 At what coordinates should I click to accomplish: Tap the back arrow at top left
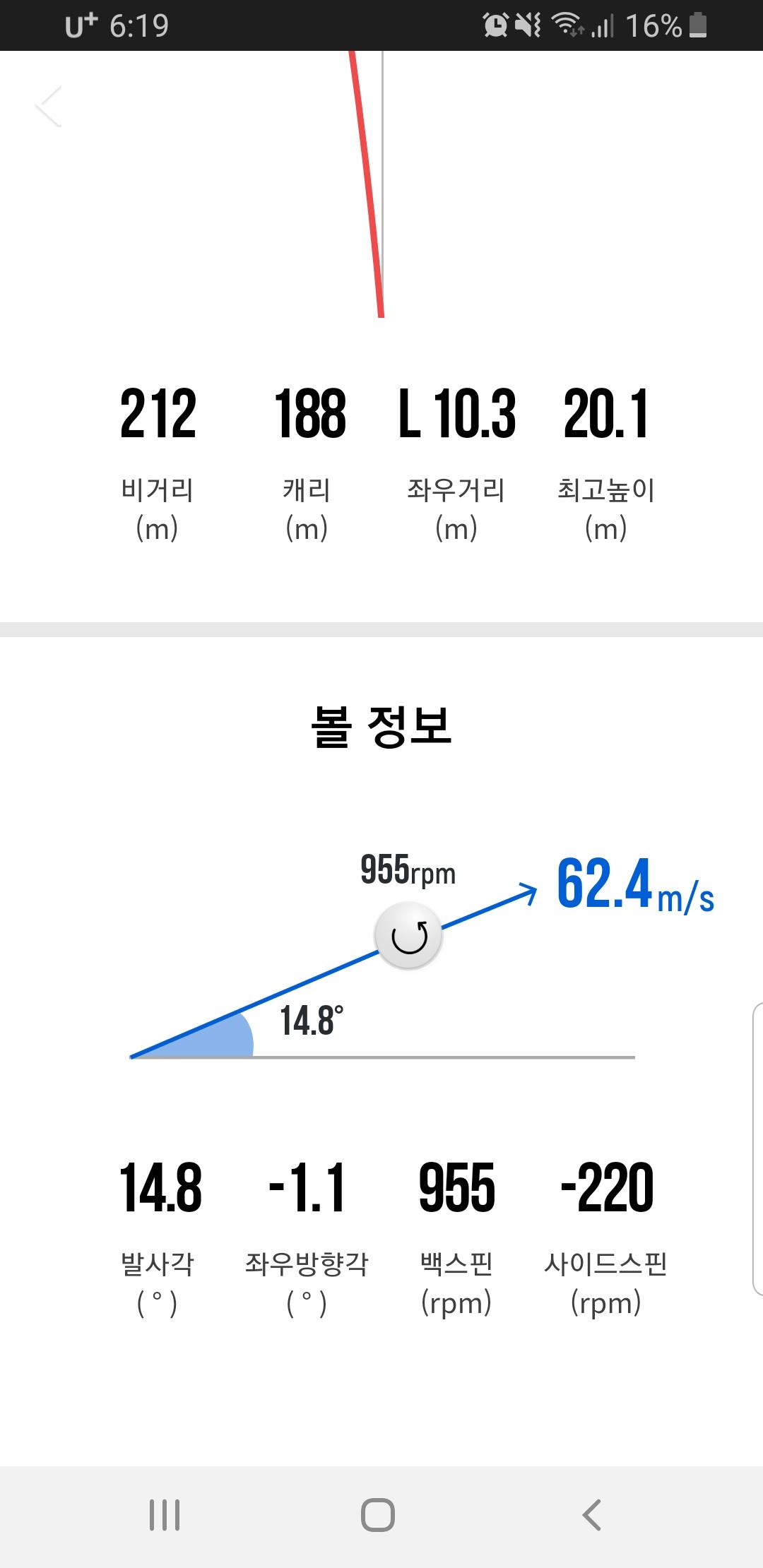point(49,107)
